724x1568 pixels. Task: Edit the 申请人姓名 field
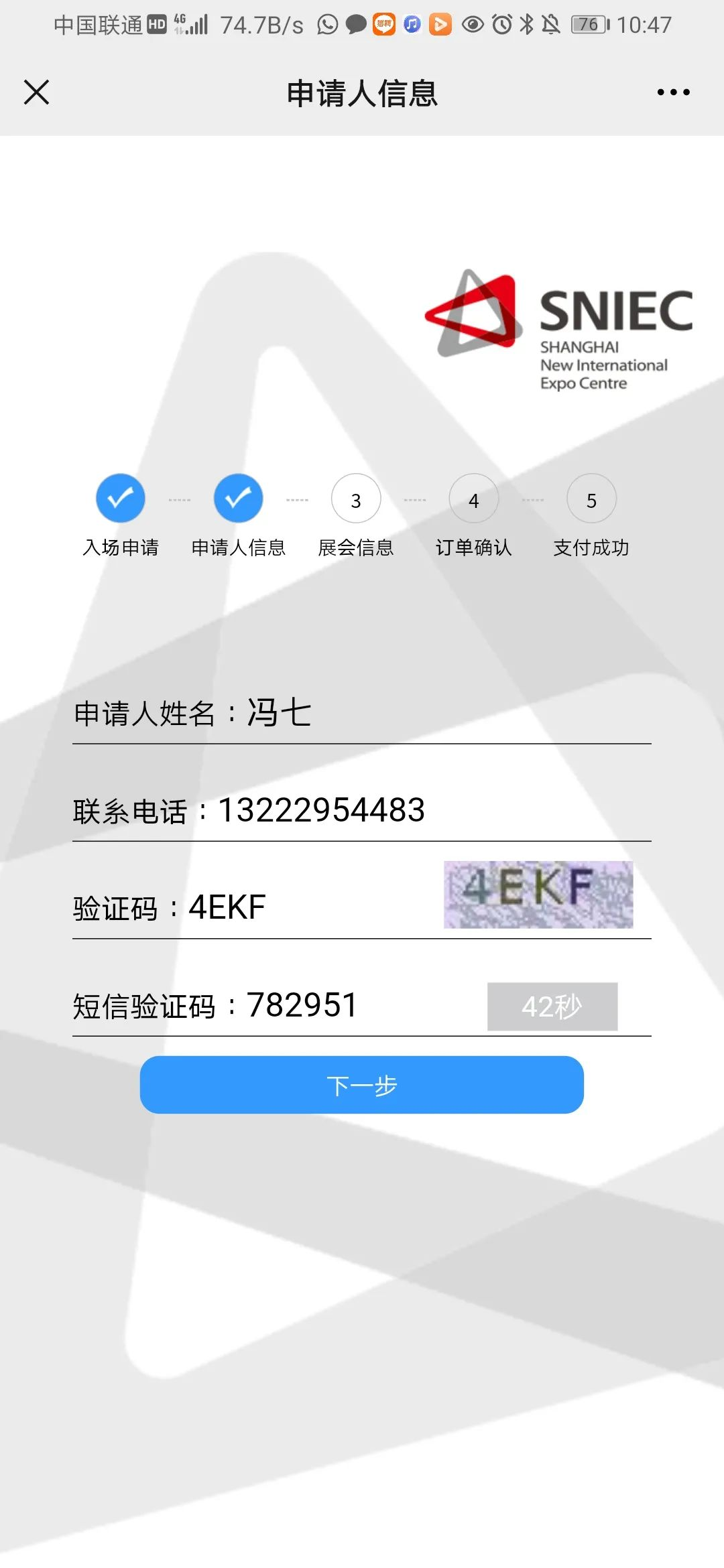click(402, 713)
